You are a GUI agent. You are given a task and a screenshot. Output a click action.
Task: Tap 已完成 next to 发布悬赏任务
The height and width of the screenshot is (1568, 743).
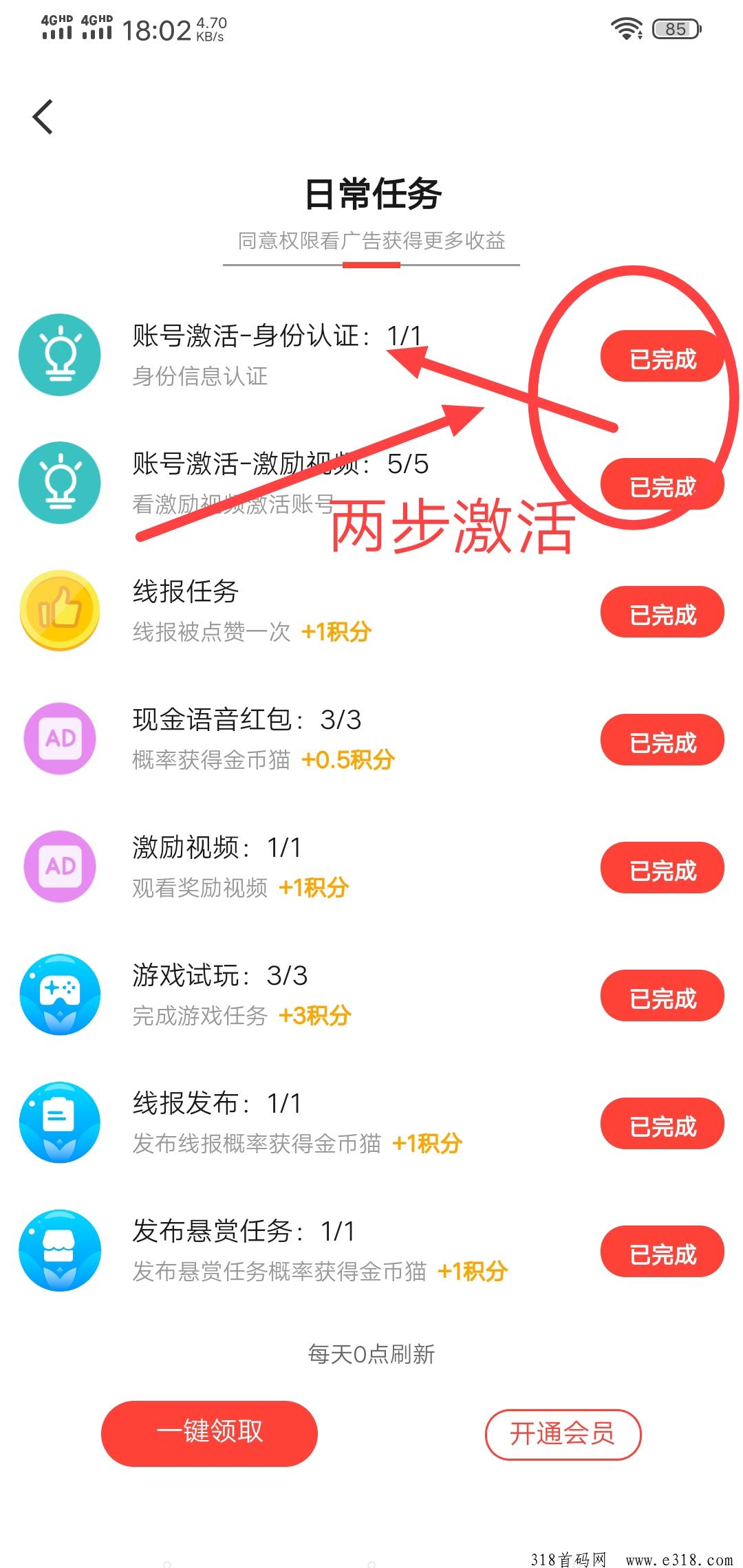pos(662,1252)
